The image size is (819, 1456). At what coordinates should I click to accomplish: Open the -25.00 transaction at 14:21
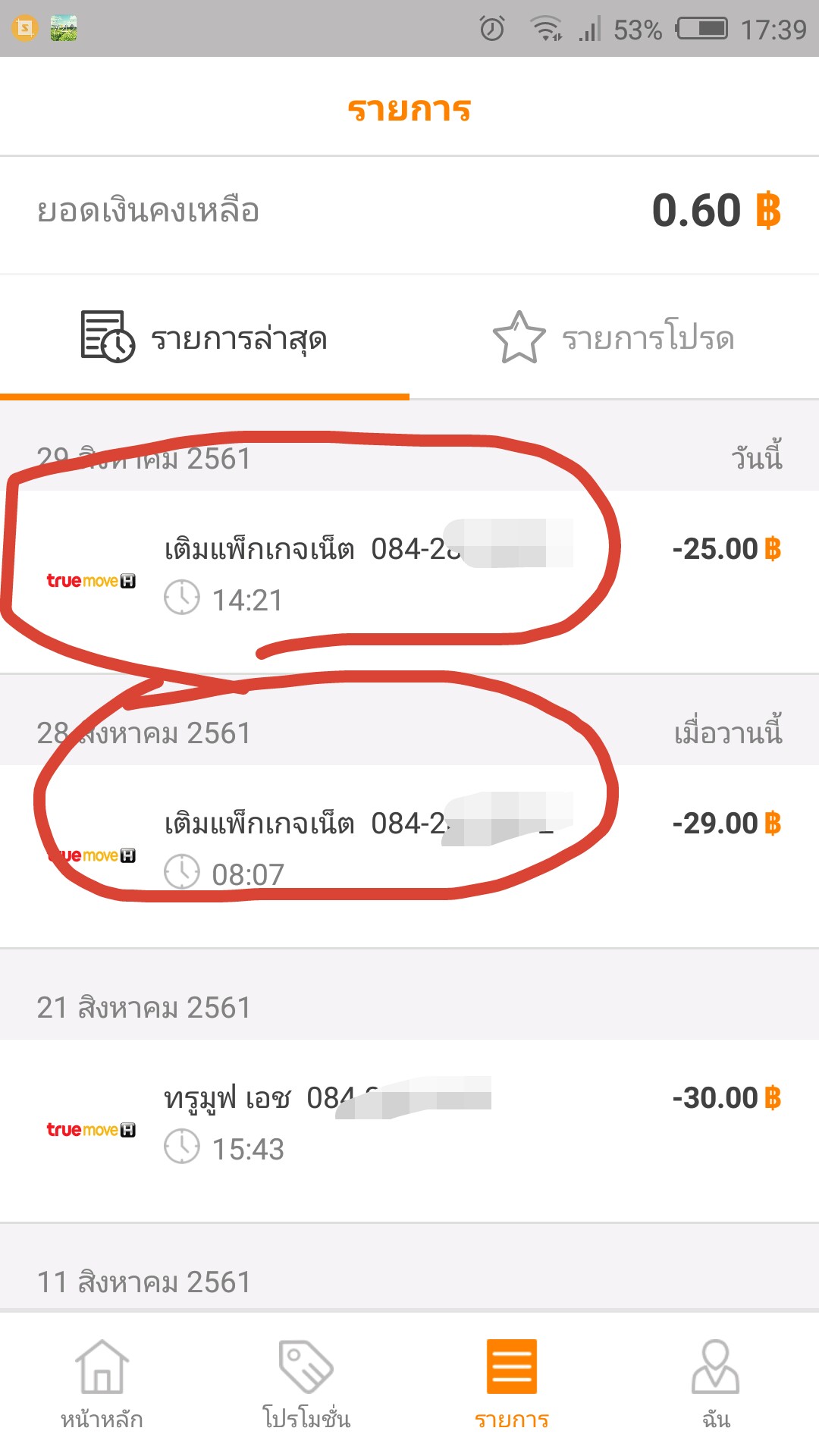[x=409, y=575]
